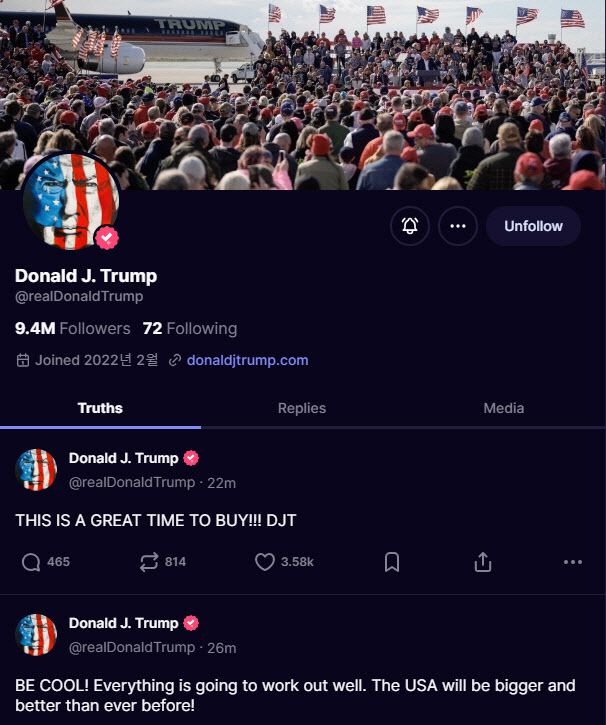The height and width of the screenshot is (725, 606).
Task: Open the donaldjtrump.com website link
Action: click(x=247, y=360)
